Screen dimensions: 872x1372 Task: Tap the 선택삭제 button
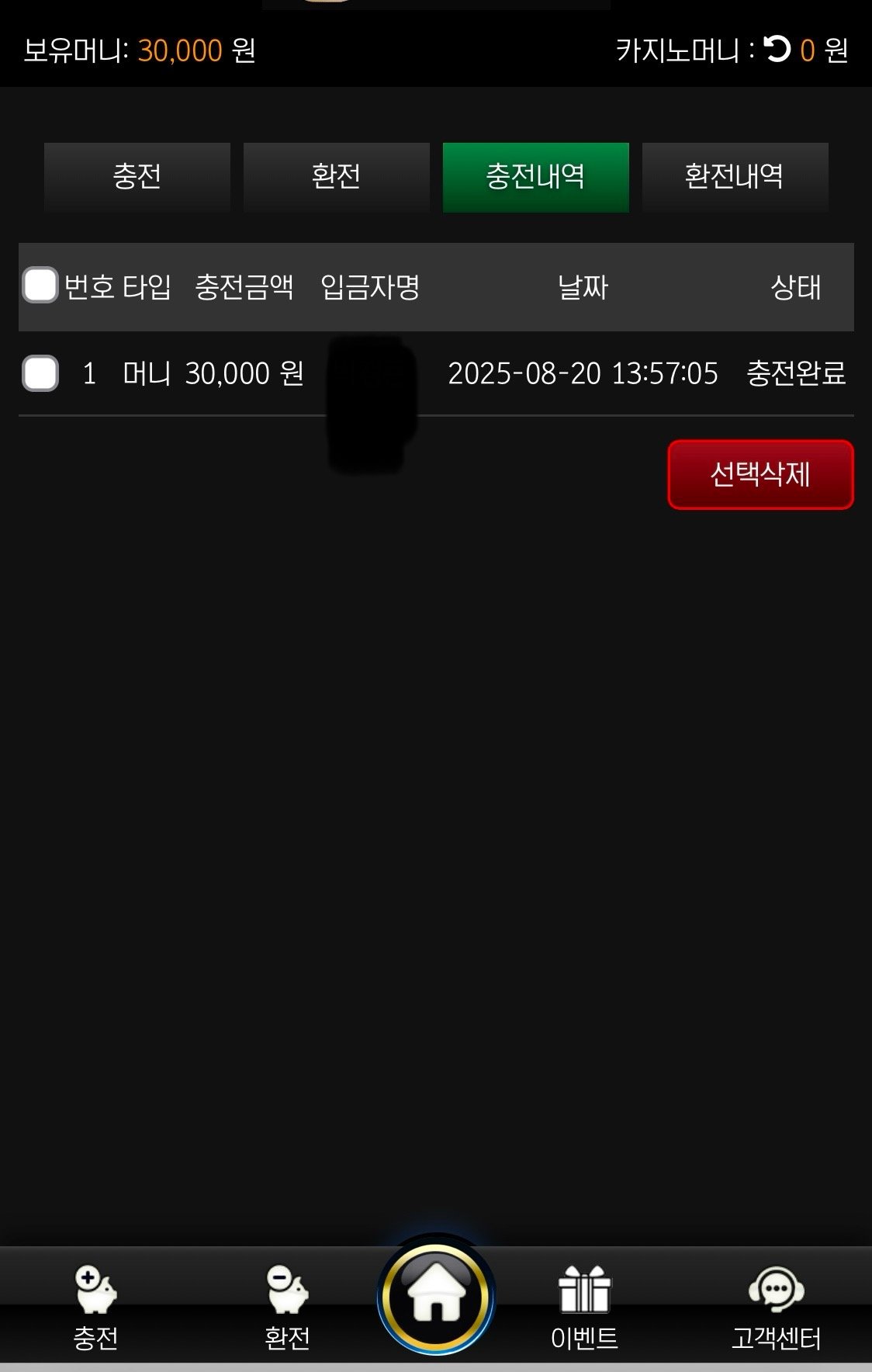tap(760, 474)
